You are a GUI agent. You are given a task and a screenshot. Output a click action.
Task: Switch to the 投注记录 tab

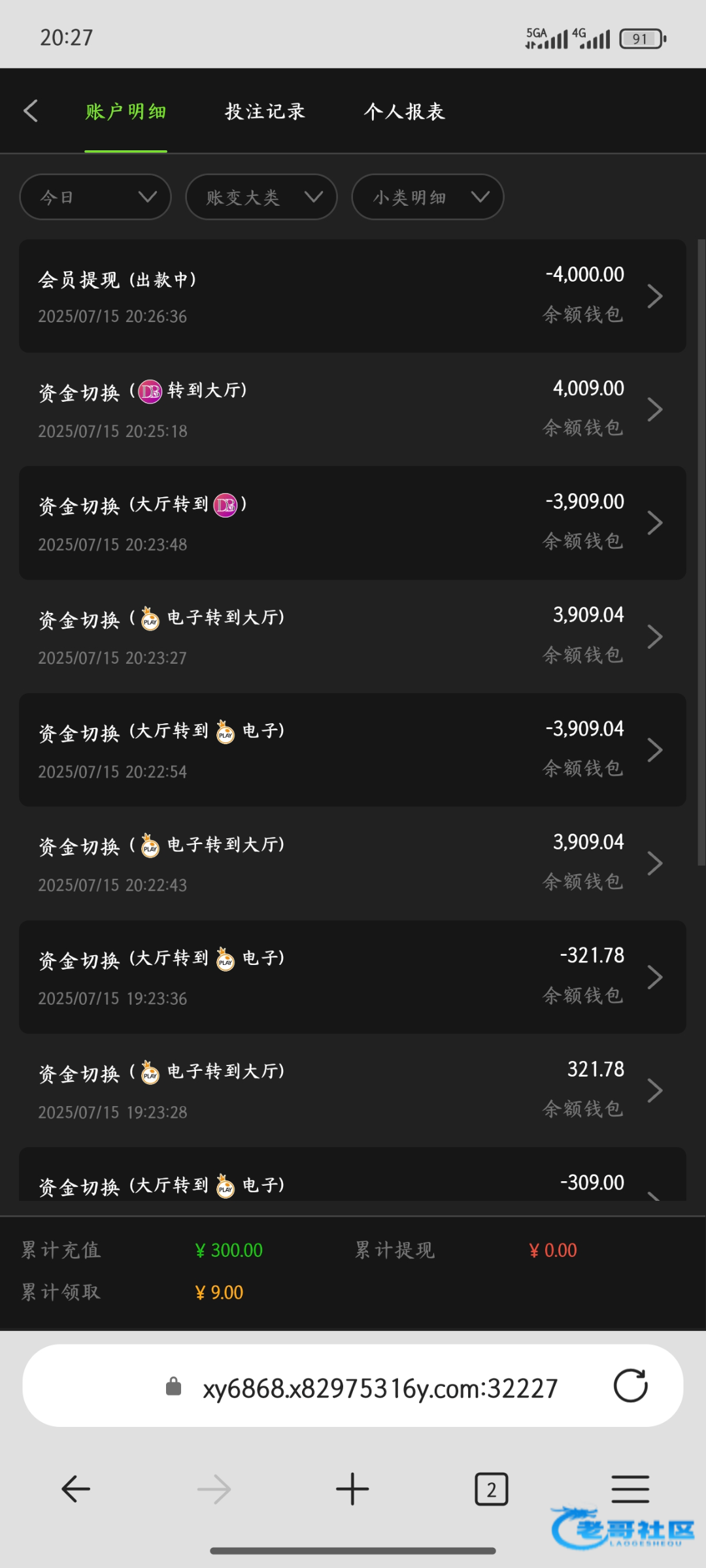tap(265, 112)
